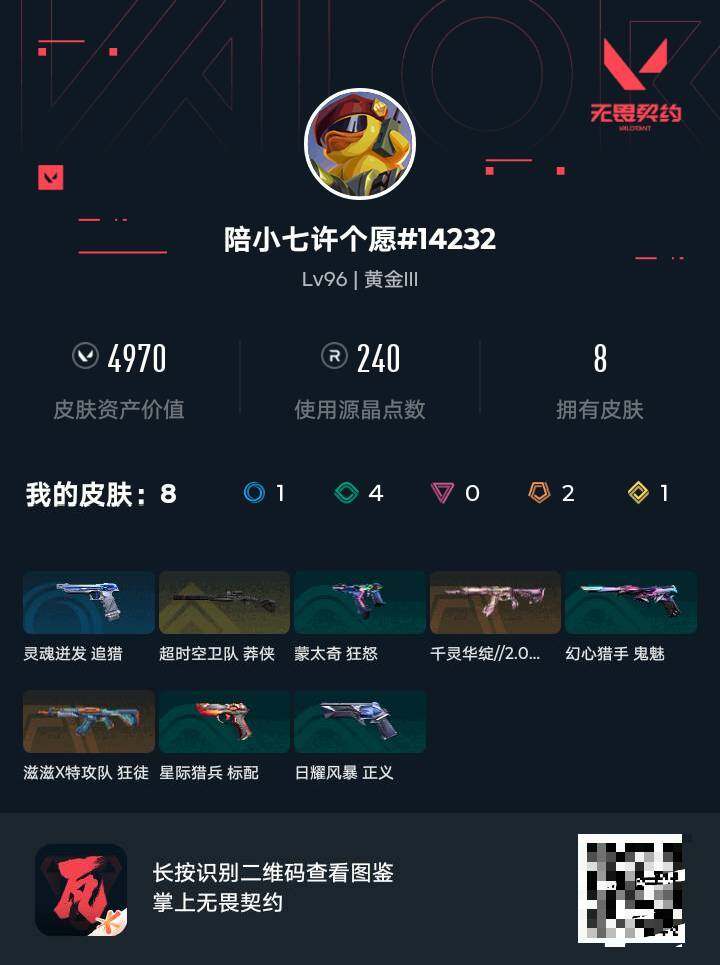Select the 滋滋X特攻队 狂徒 skin
This screenshot has width=720, height=965.
click(88, 721)
